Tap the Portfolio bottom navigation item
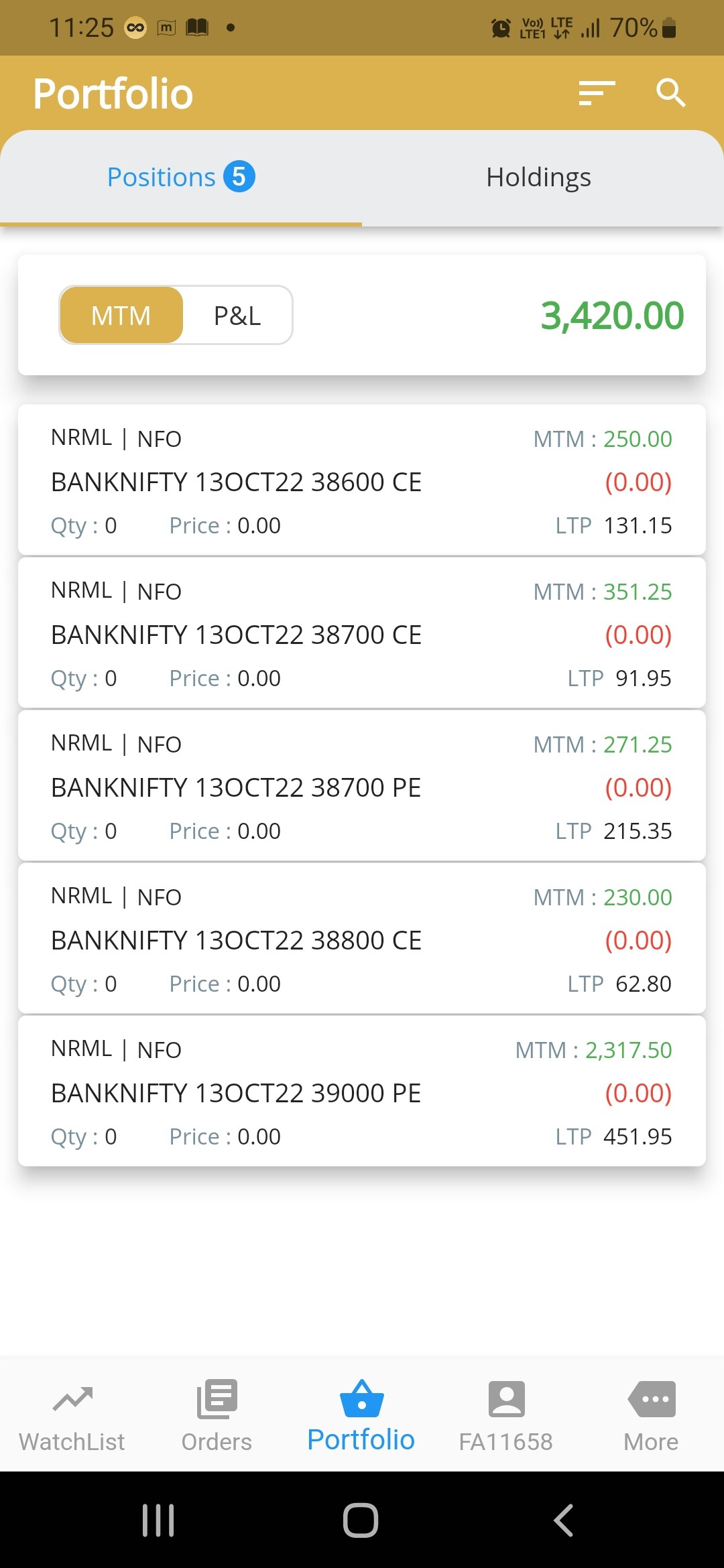Screen dimensions: 724x1568 361,1415
